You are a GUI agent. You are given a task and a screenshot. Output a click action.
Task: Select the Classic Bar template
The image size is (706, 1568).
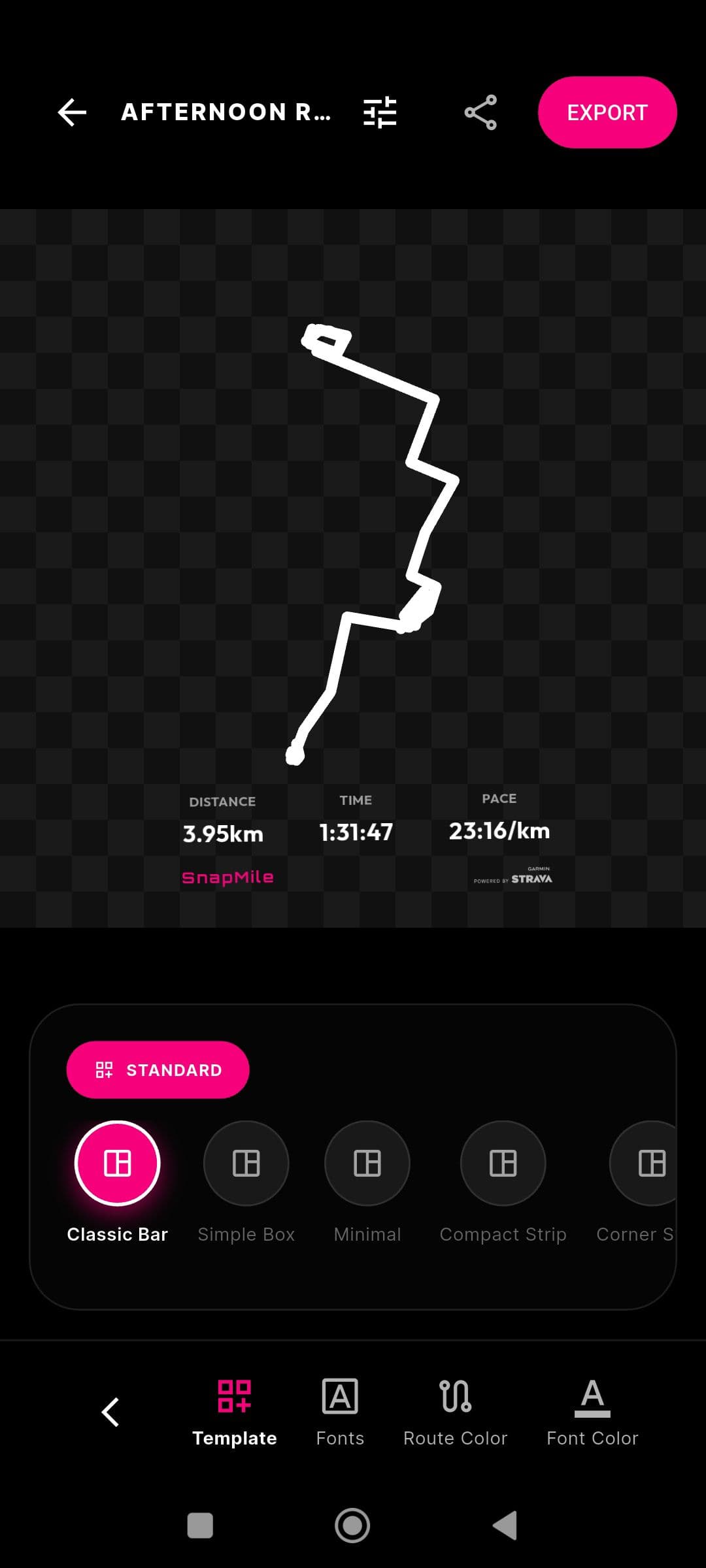pyautogui.click(x=118, y=1164)
